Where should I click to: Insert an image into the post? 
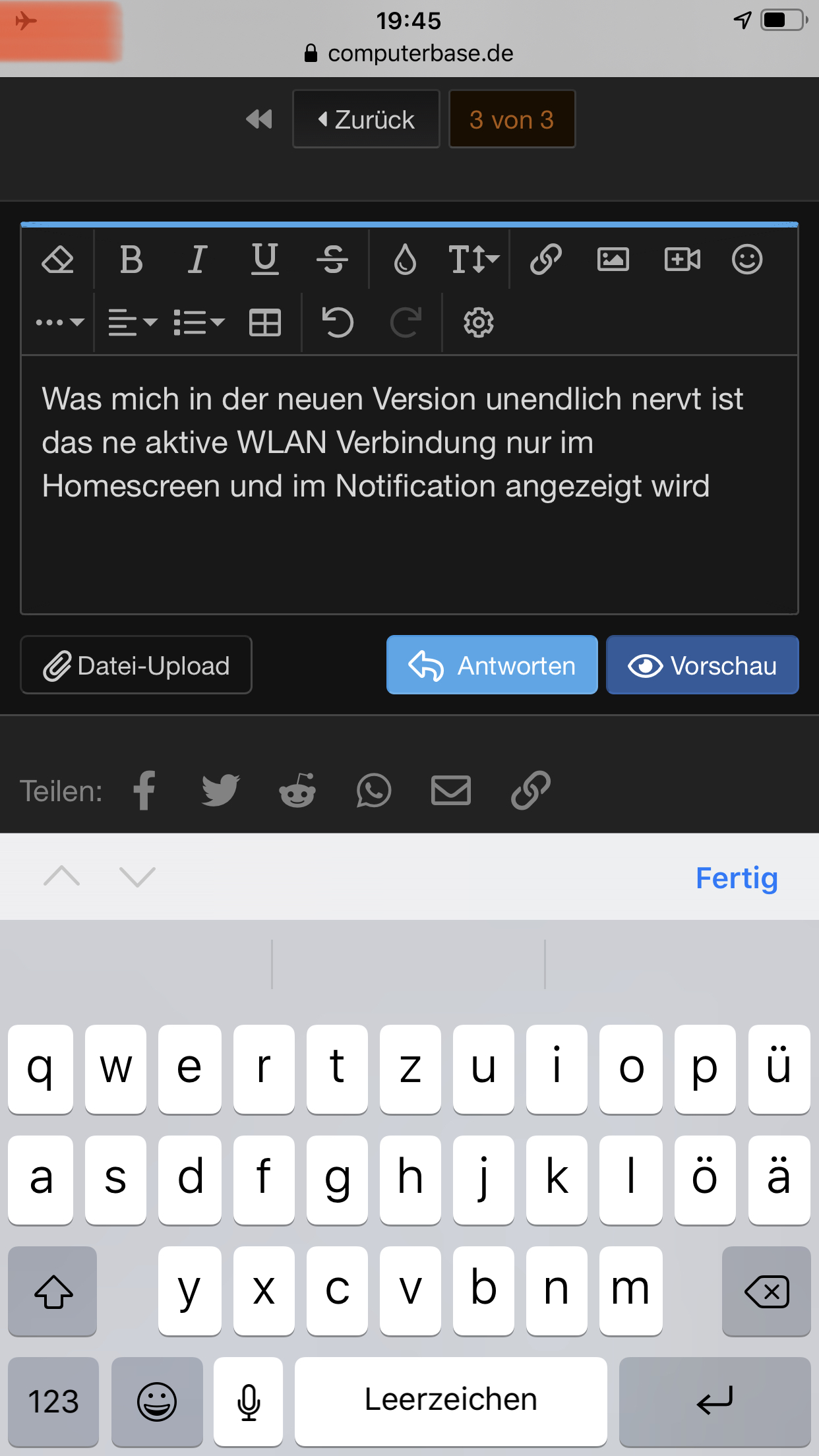[x=613, y=259]
